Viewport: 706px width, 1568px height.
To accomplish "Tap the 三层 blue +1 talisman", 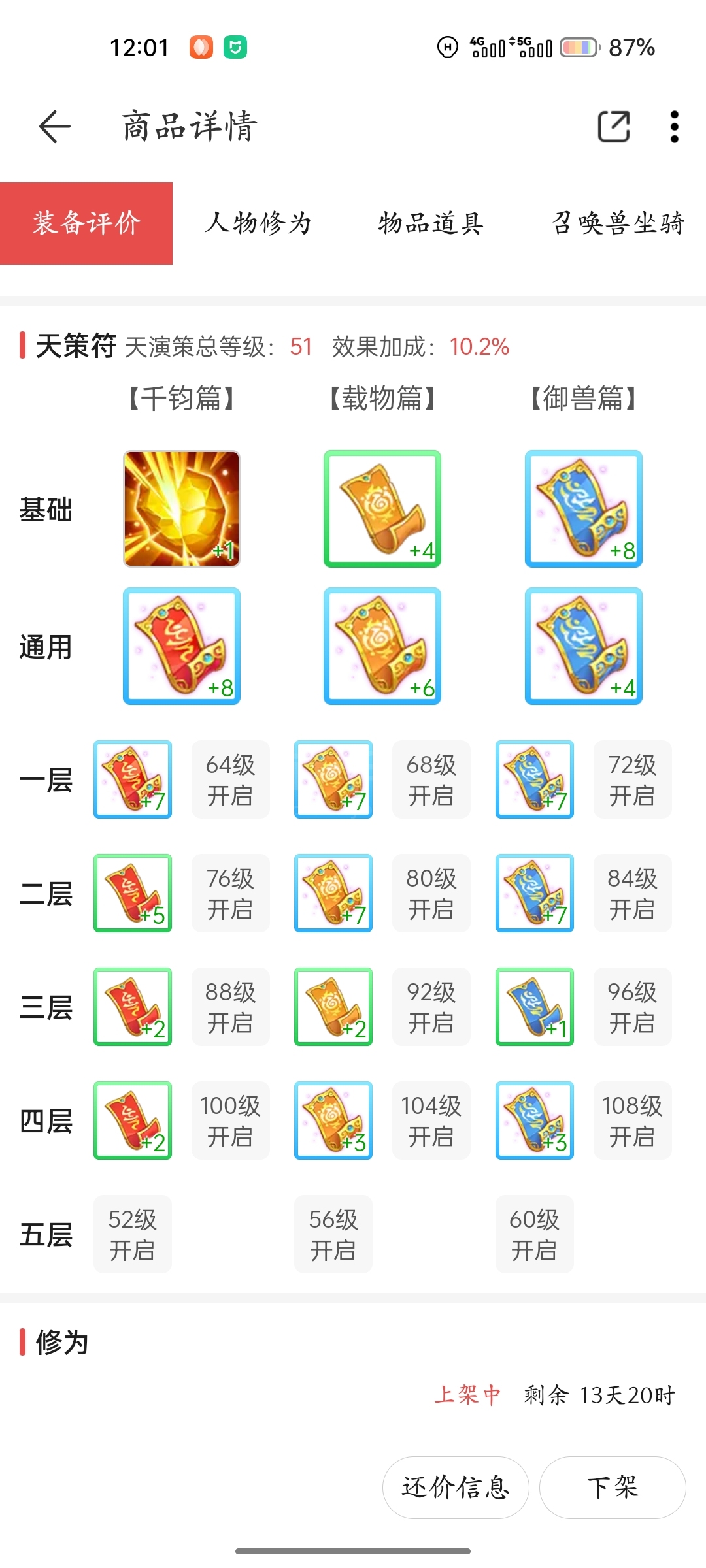I will tap(535, 1007).
